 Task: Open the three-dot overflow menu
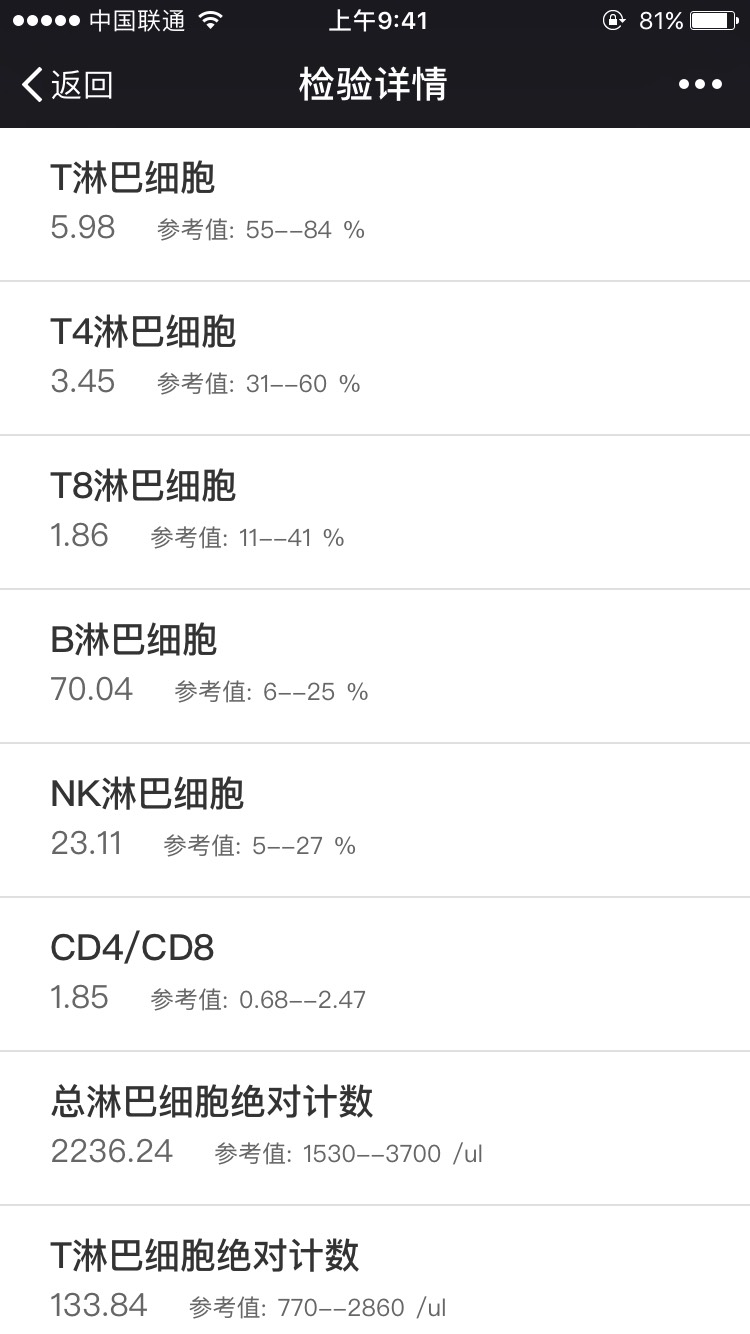(699, 85)
